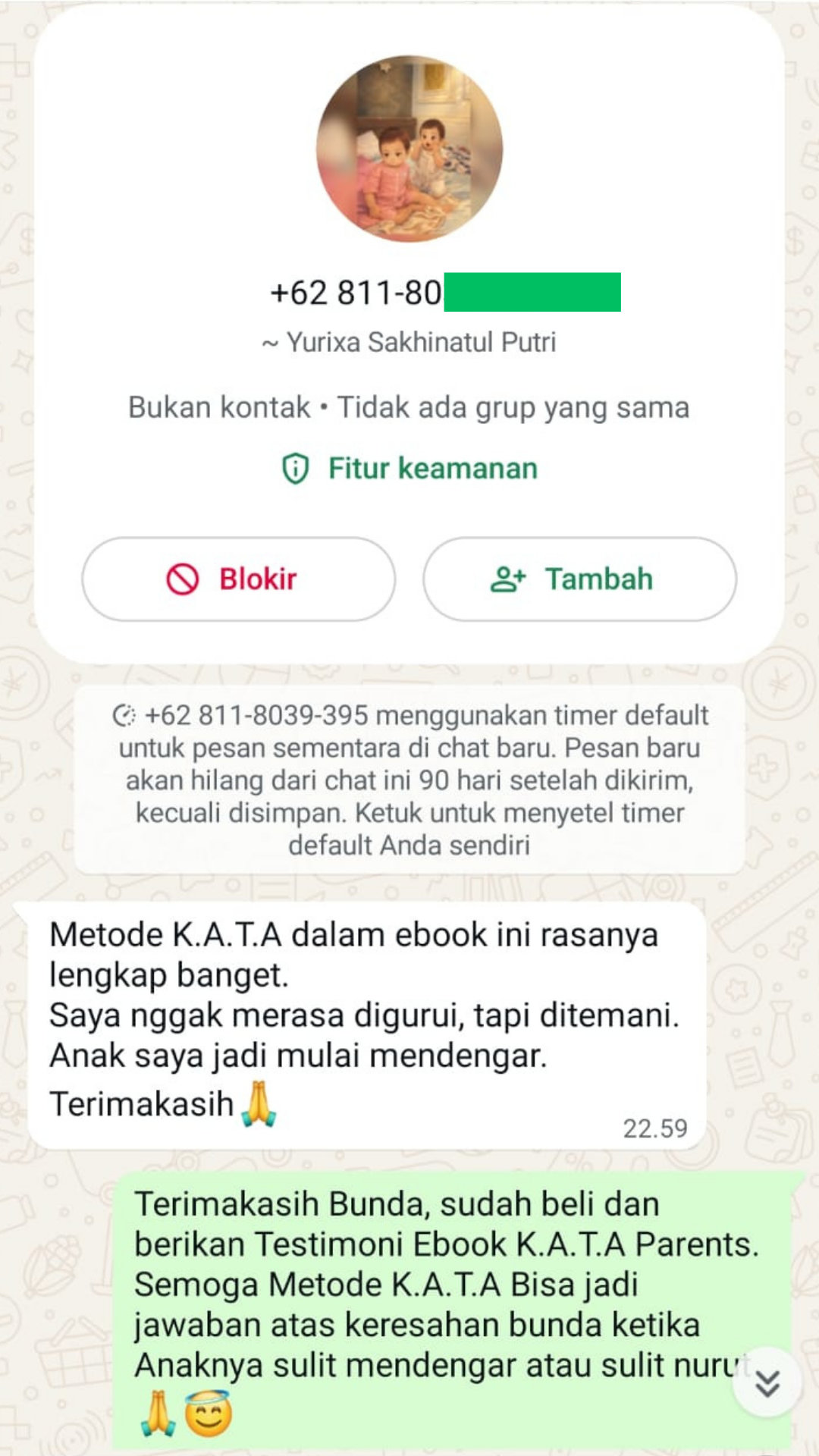Add the number via Tambah button
Screen dimensions: 819x1456
[579, 579]
